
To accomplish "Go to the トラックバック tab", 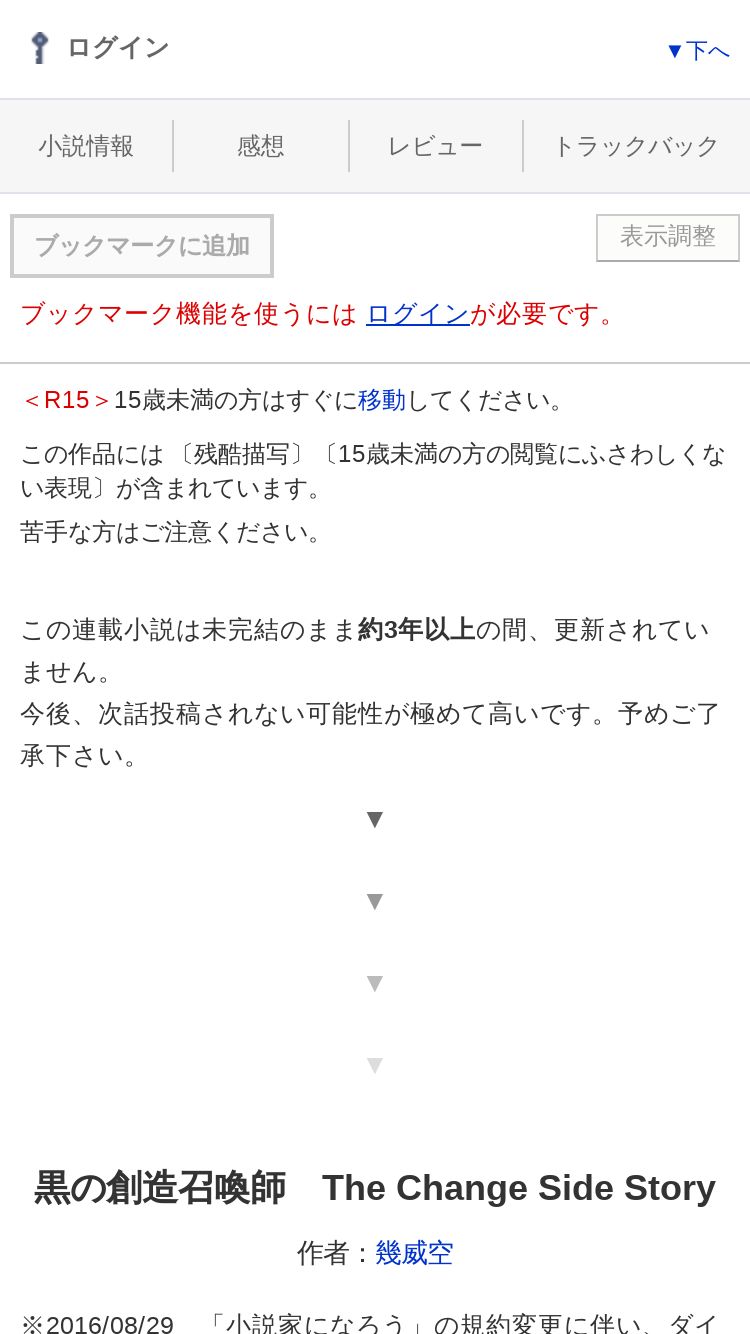I will point(636,146).
